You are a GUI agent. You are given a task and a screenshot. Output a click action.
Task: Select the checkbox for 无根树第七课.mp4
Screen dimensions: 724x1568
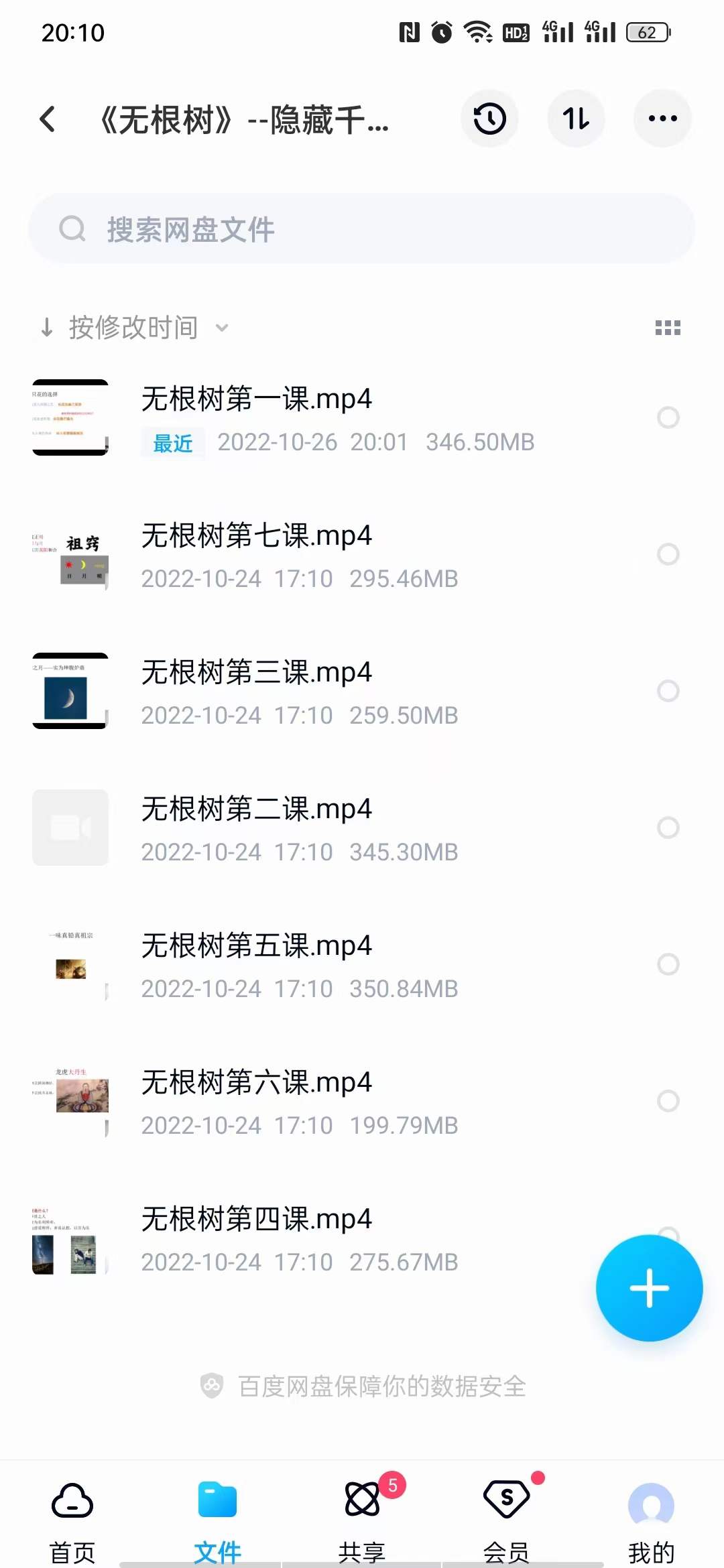coord(668,554)
